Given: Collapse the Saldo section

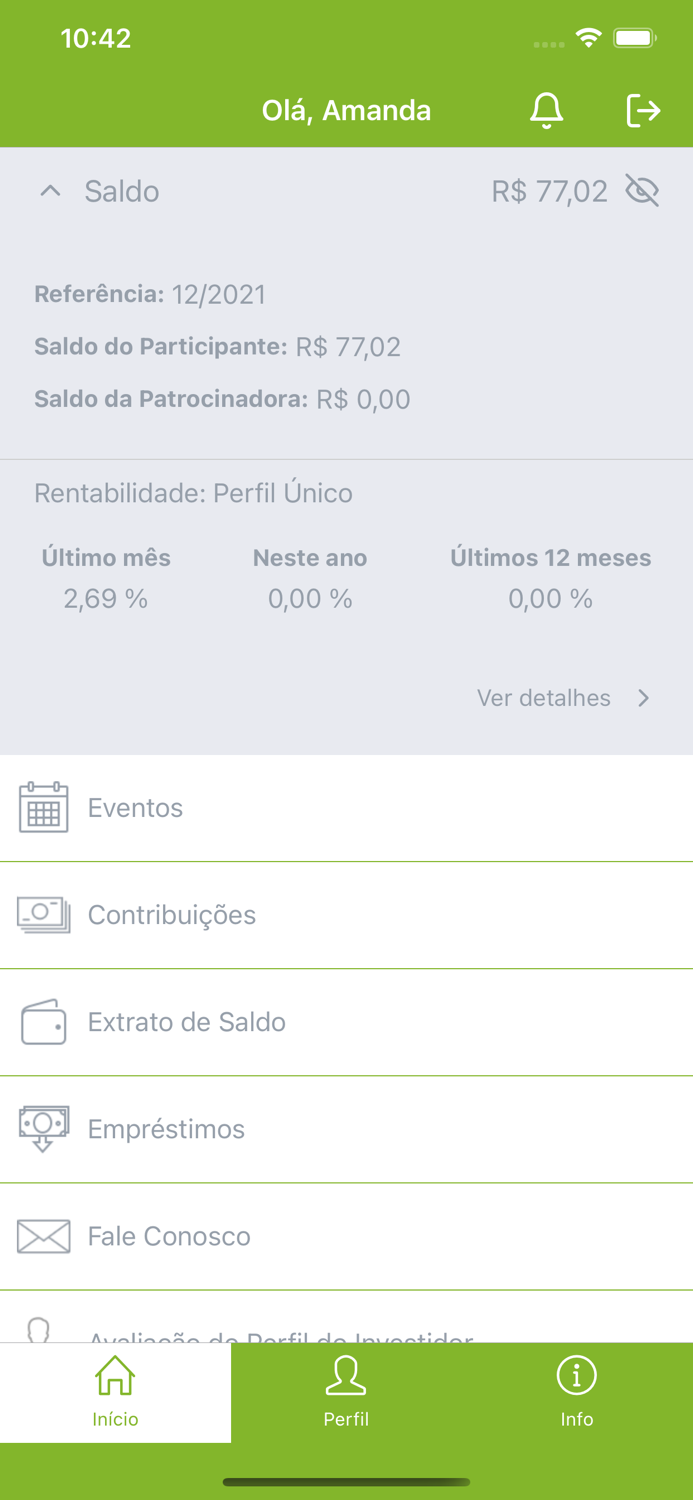Looking at the screenshot, I should point(50,191).
